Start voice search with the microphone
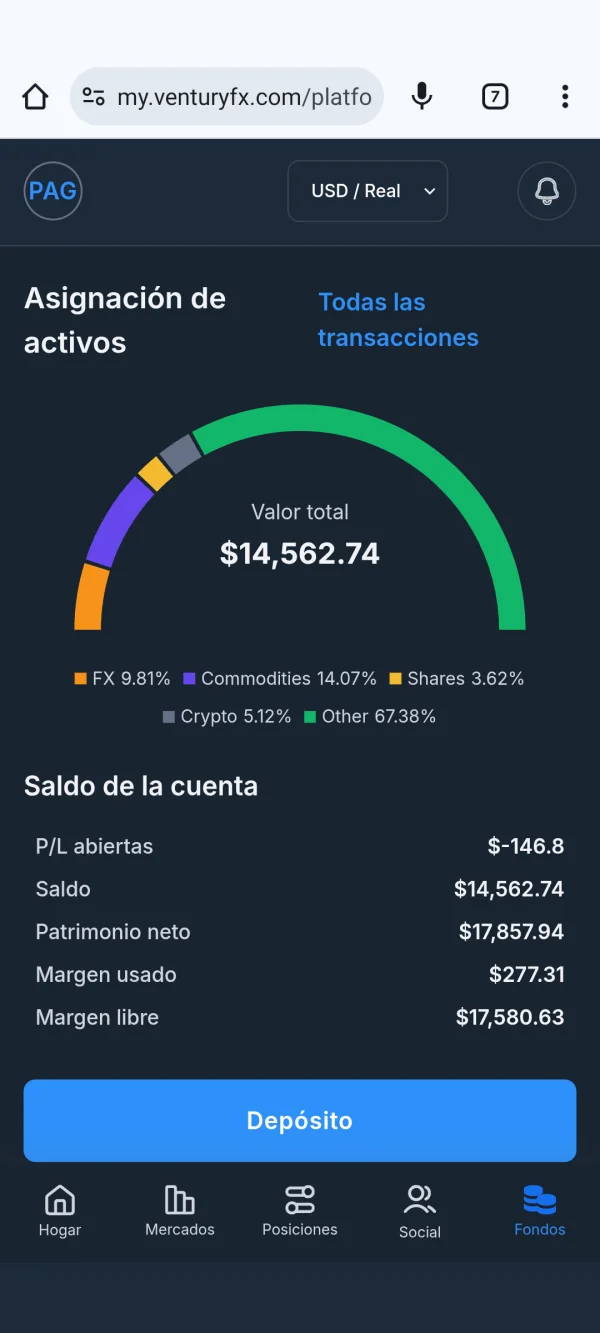 tap(422, 97)
